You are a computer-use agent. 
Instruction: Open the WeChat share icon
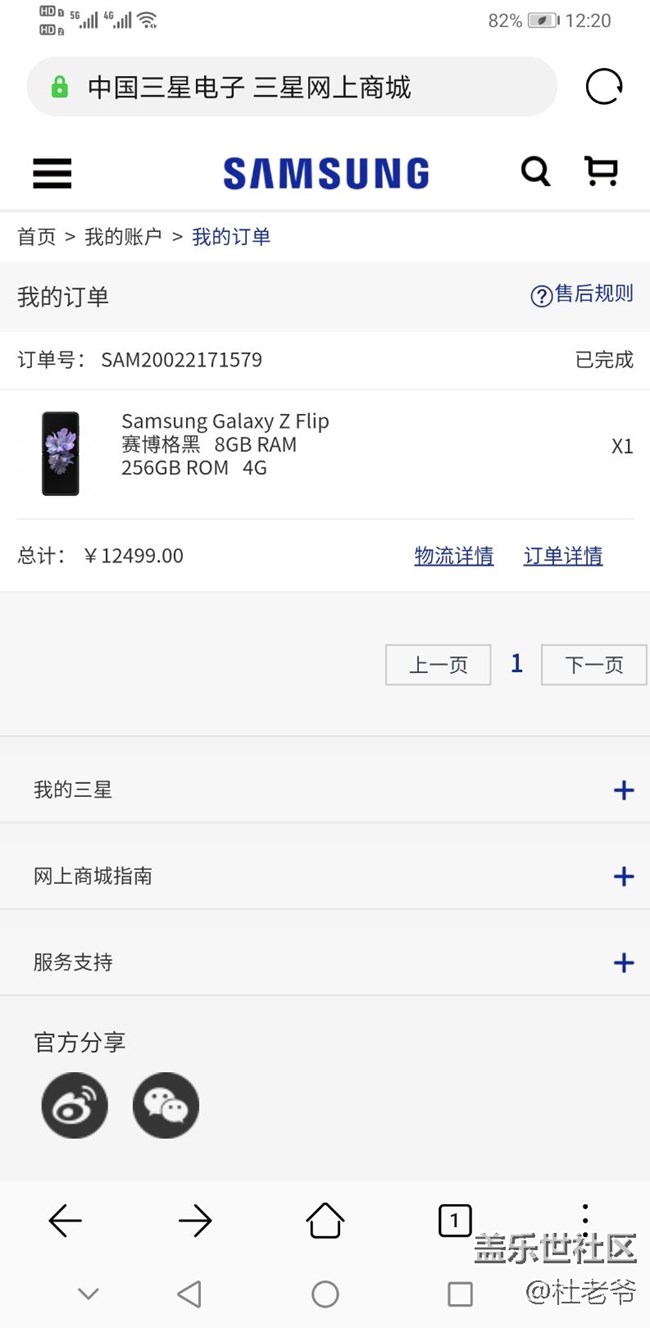(166, 1105)
